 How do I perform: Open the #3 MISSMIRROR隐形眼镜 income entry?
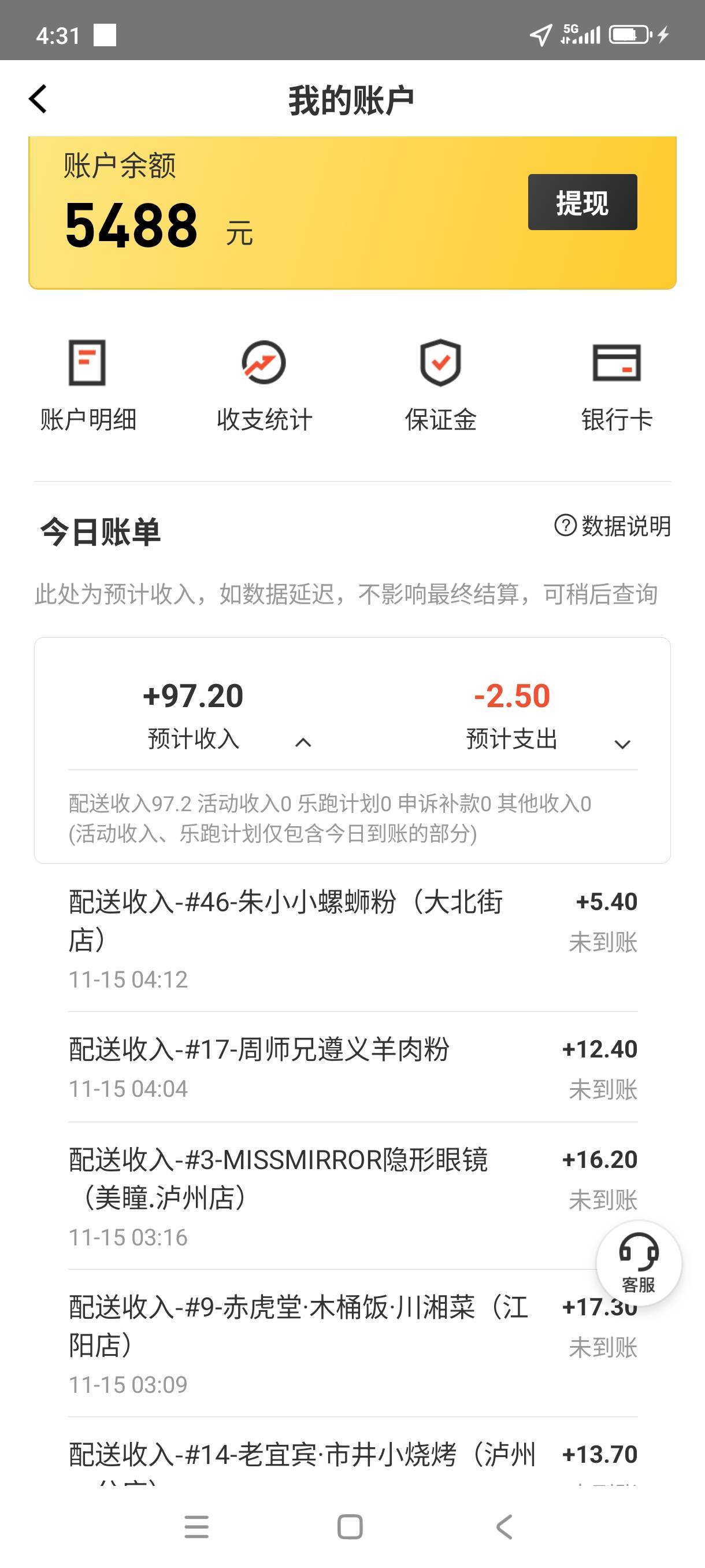tap(353, 1196)
